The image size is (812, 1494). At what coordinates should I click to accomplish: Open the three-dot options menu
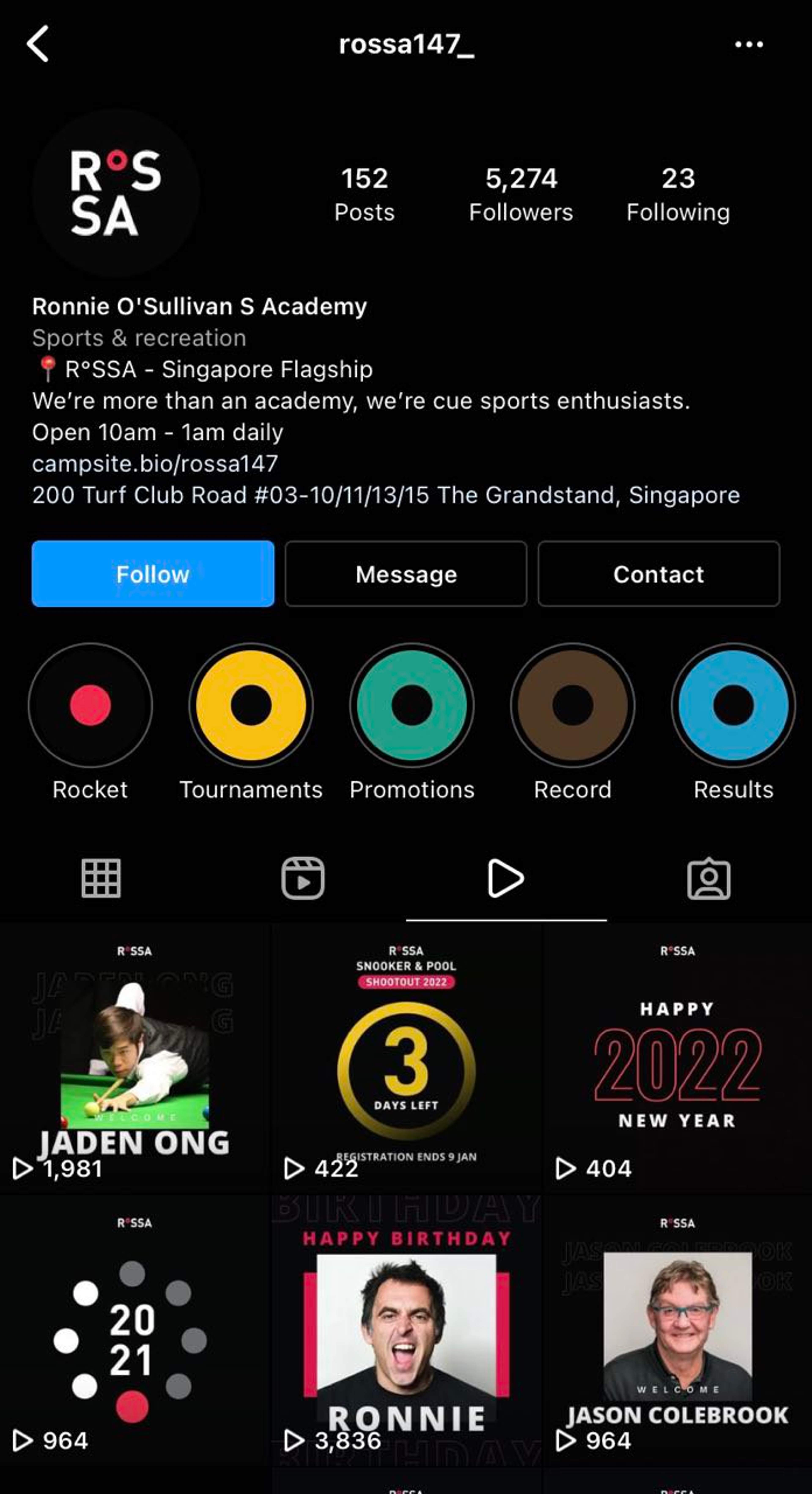click(748, 44)
